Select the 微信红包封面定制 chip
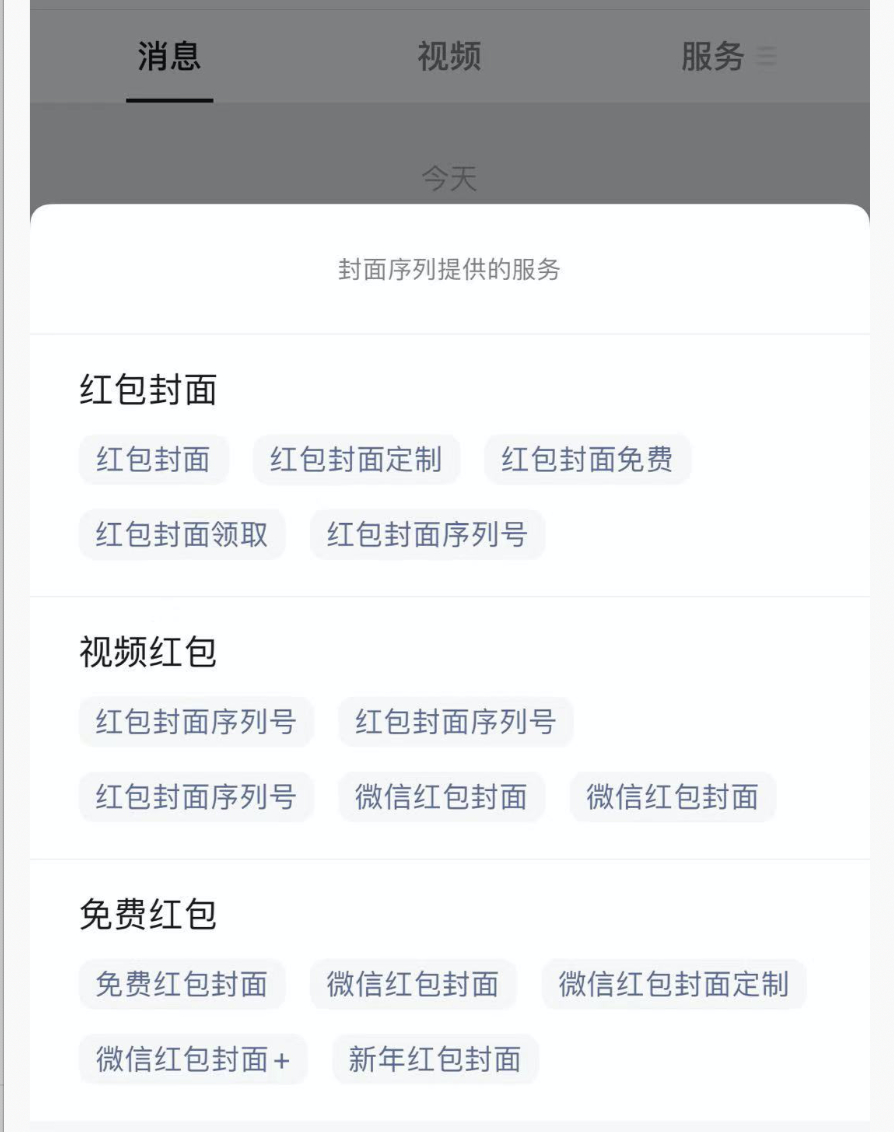 point(673,984)
